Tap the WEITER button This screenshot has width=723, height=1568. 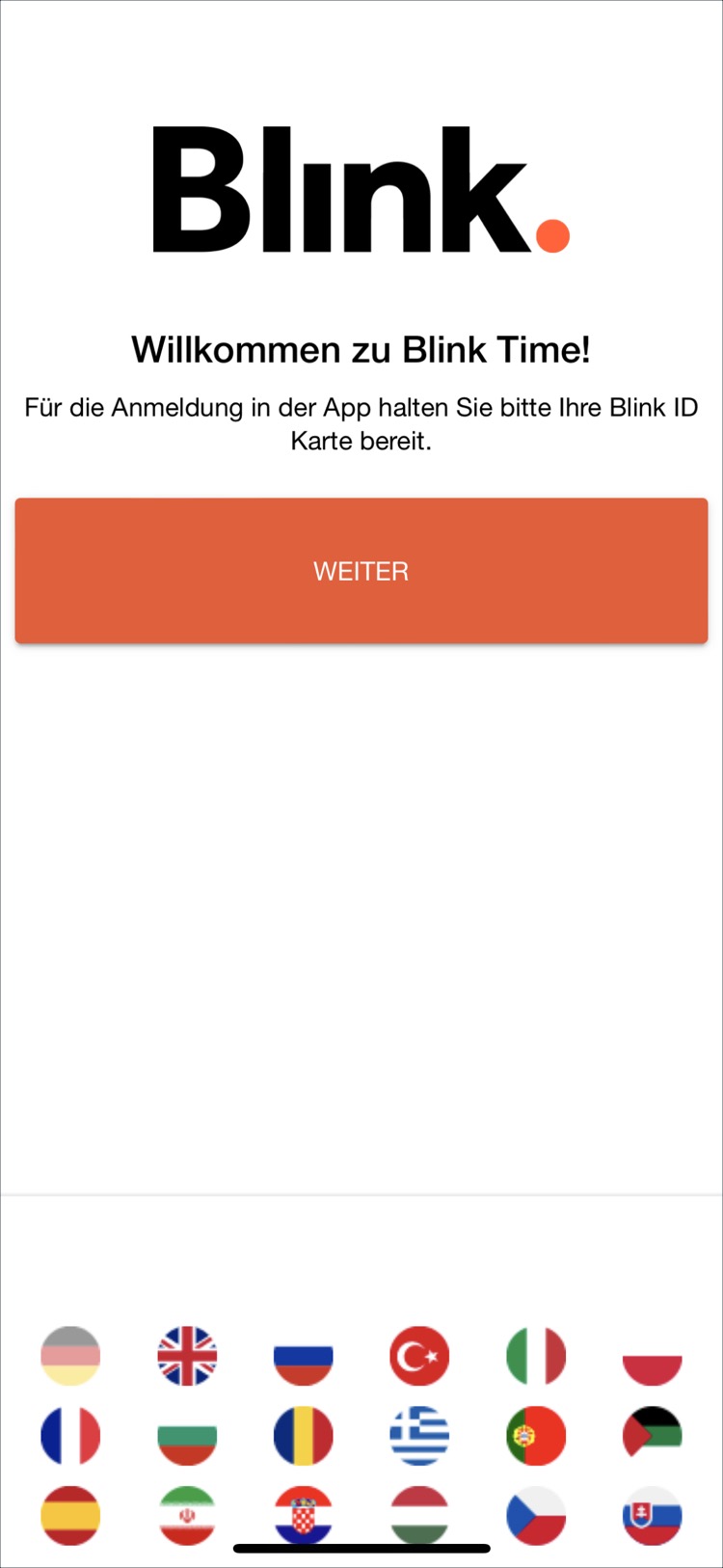point(361,571)
